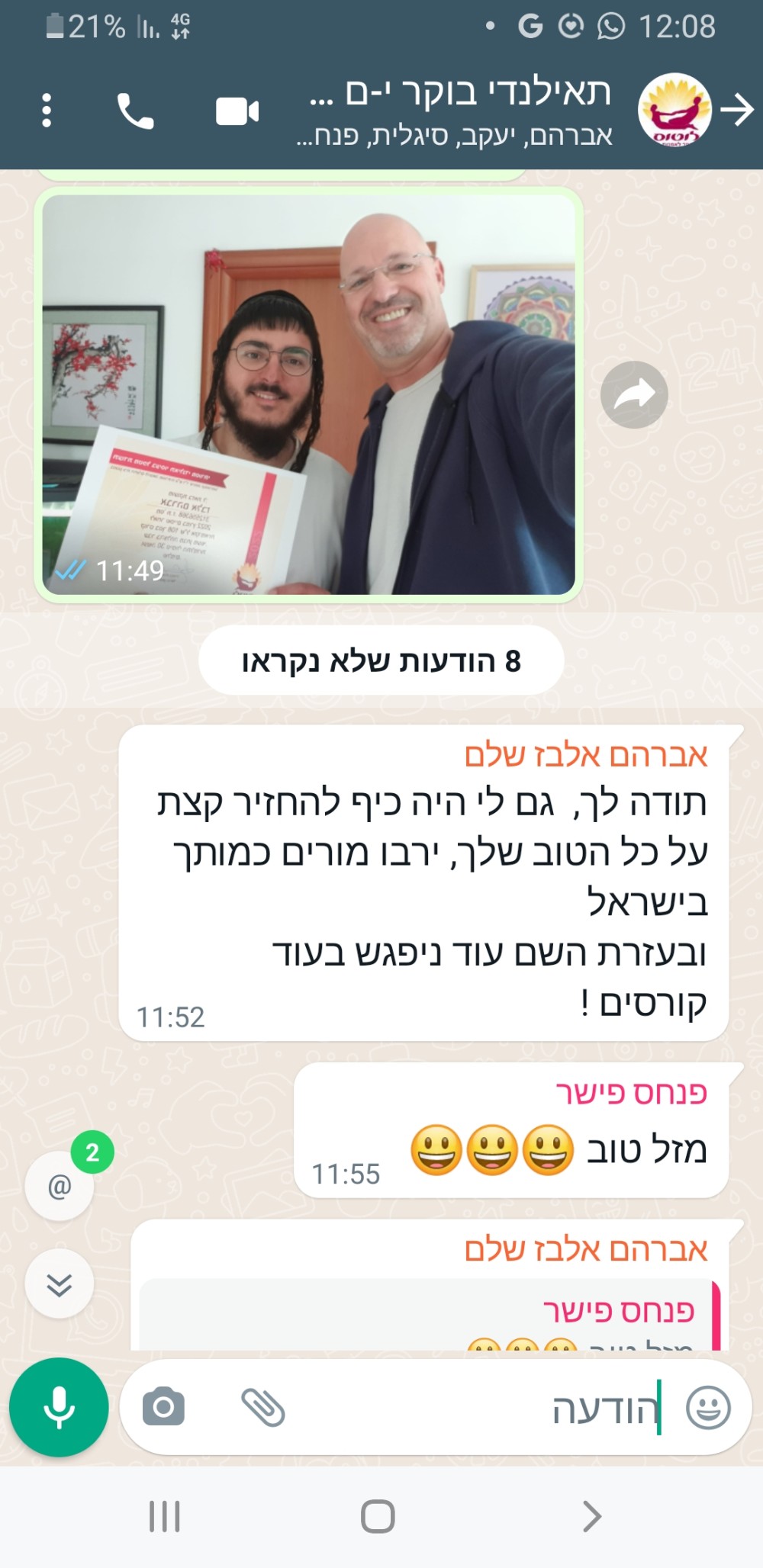Jump to the latest messages
Screen dimensions: 763x1568
(60, 1284)
